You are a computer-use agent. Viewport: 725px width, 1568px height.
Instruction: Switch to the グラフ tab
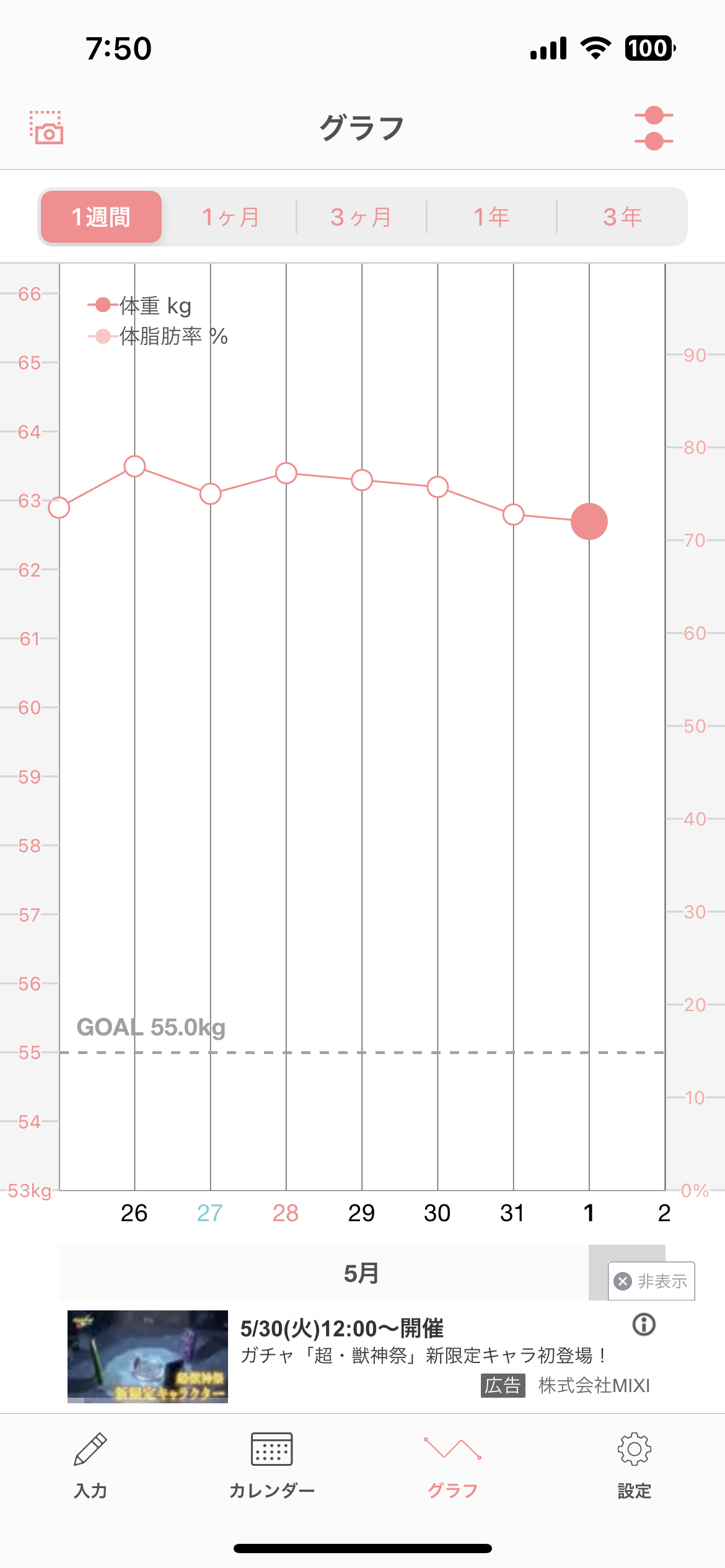point(453,1465)
